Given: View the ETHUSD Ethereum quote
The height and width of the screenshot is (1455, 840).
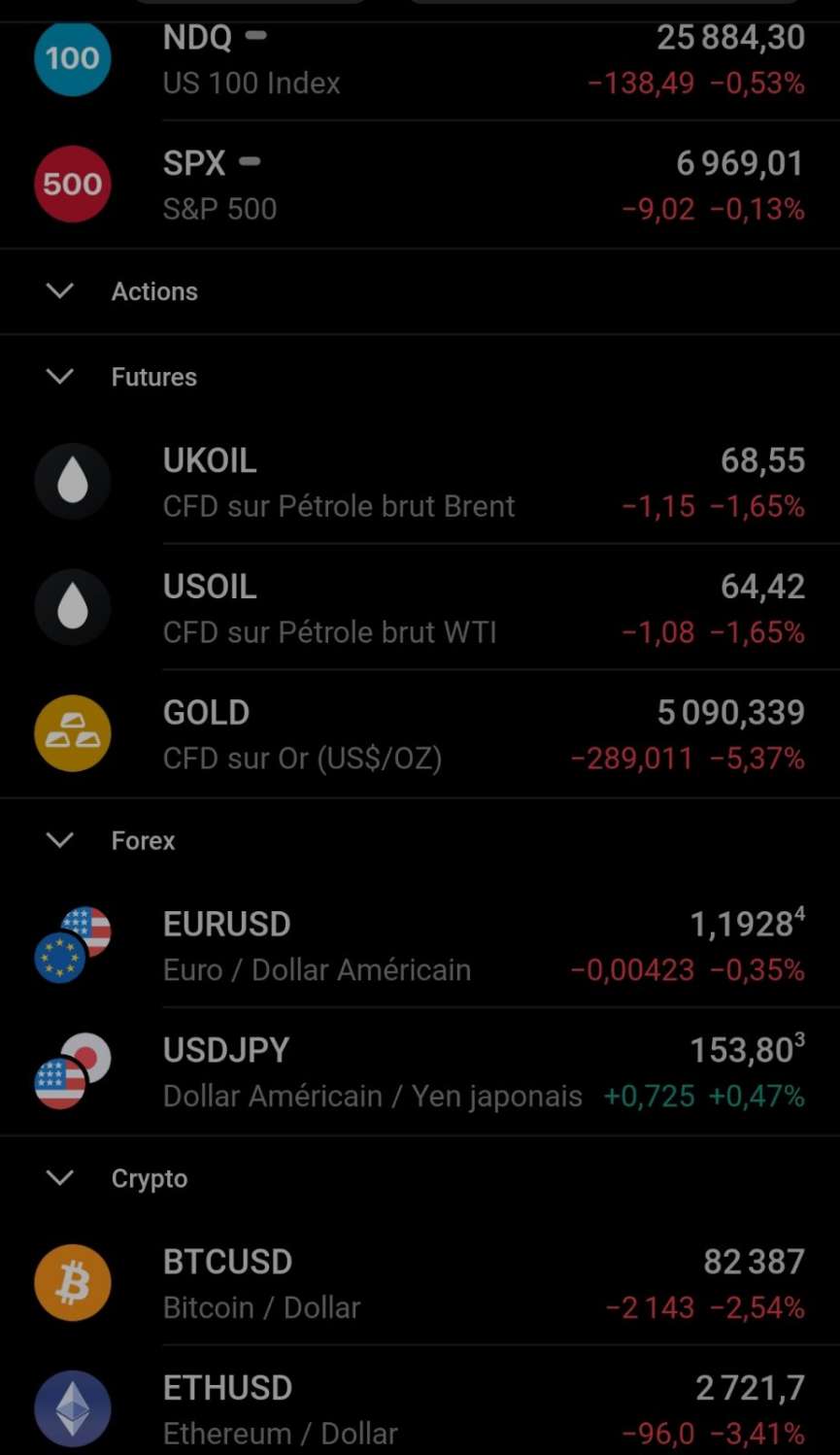Looking at the screenshot, I should tap(420, 1408).
